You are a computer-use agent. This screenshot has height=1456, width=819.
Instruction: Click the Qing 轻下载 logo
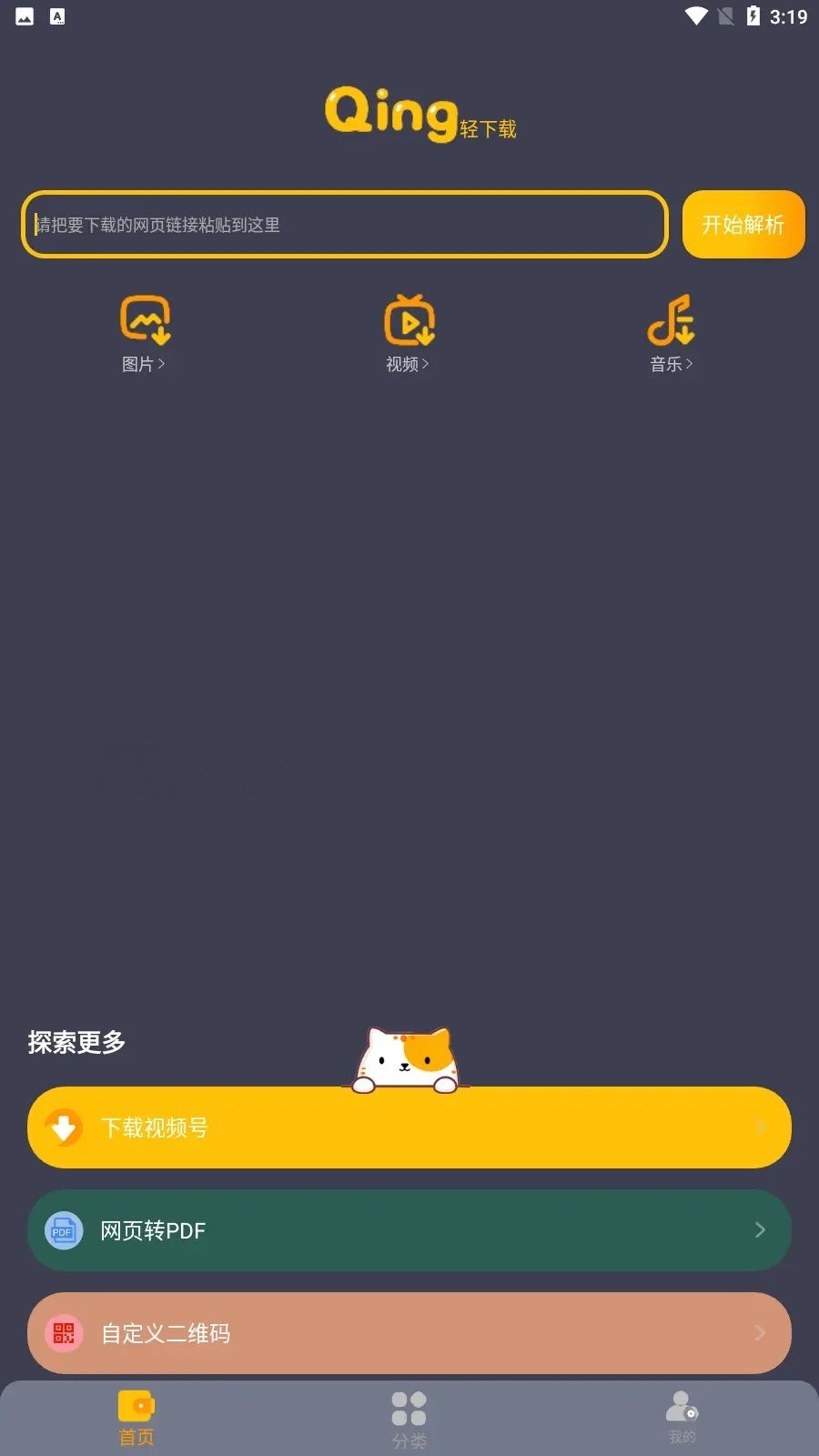click(x=419, y=116)
